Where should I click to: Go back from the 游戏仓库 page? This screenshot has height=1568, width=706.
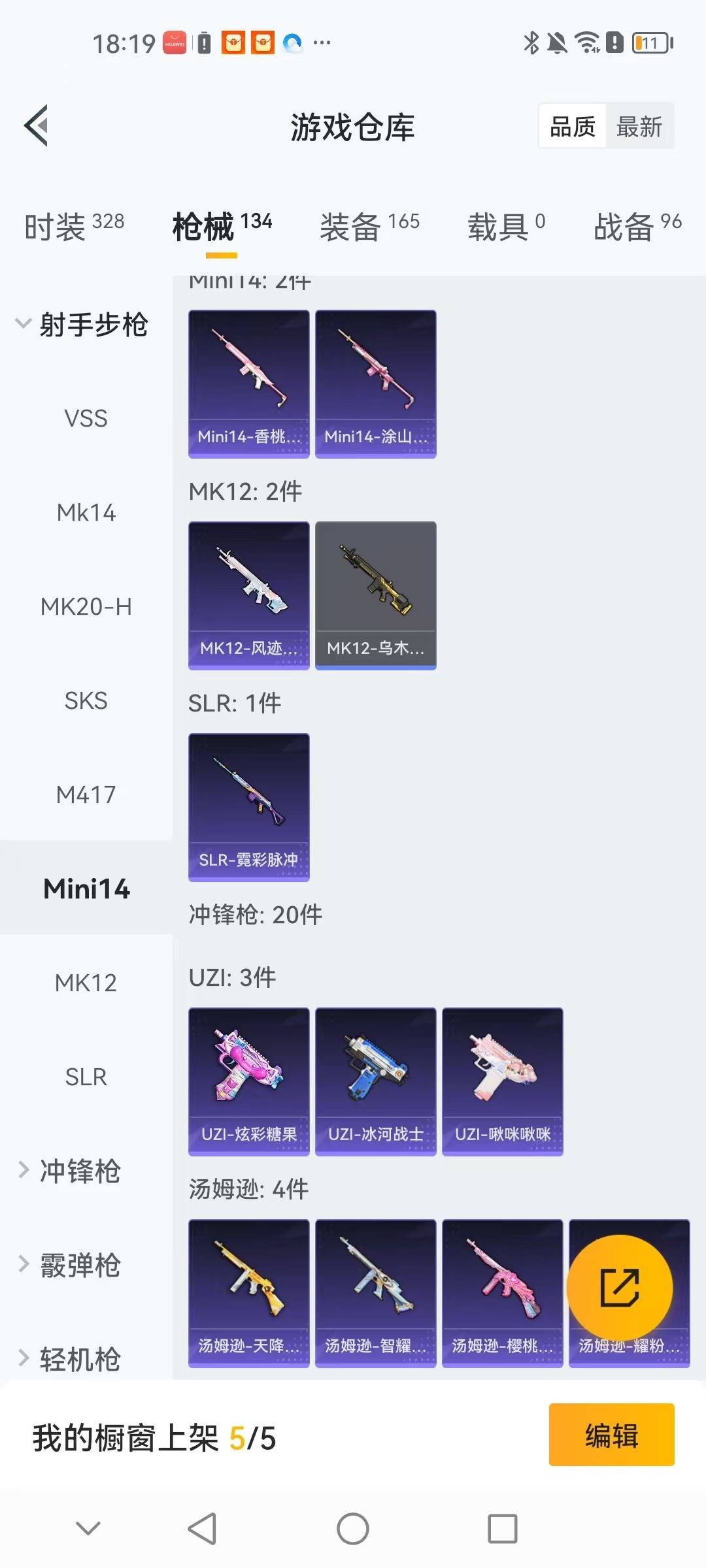(37, 125)
